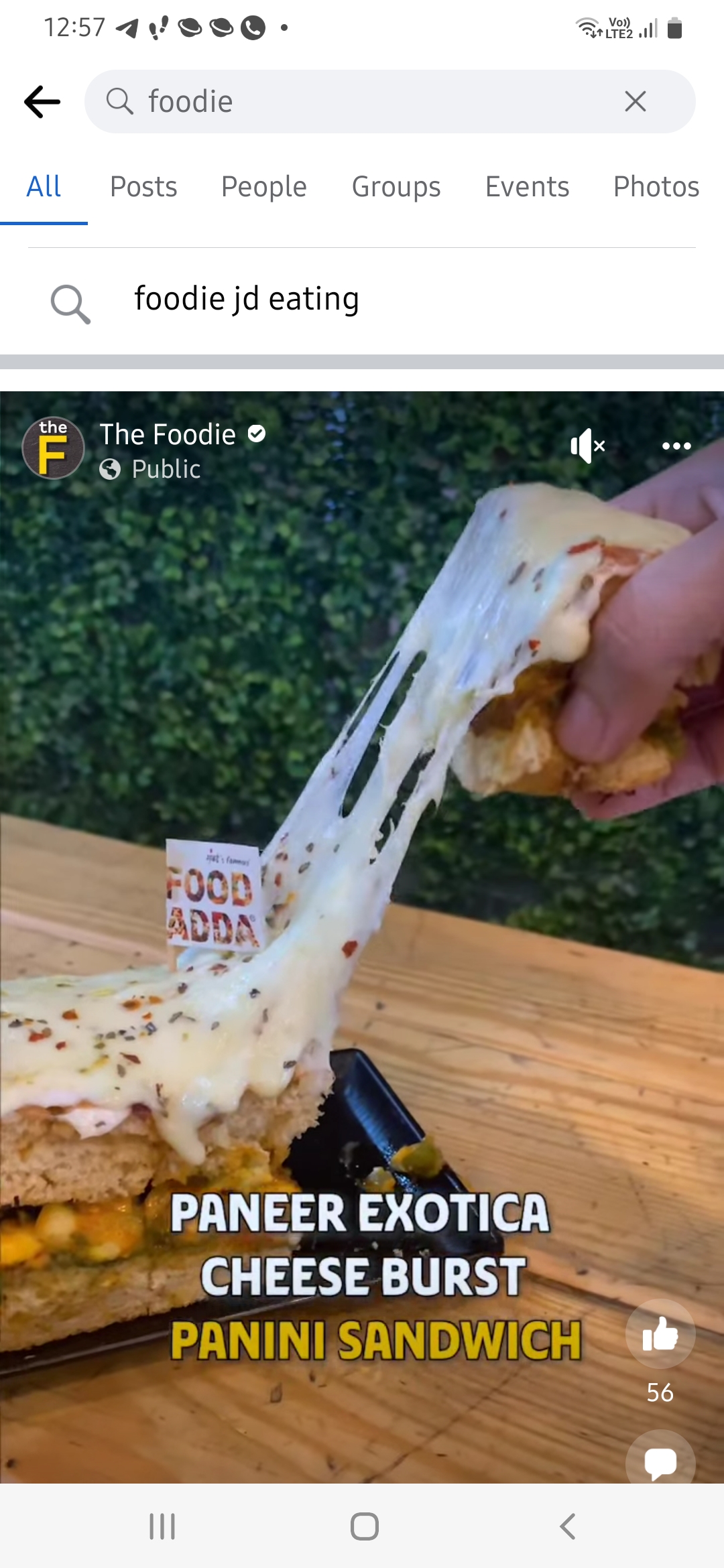Viewport: 724px width, 1568px height.
Task: Open the video's three-dot options menu
Action: pos(676,446)
